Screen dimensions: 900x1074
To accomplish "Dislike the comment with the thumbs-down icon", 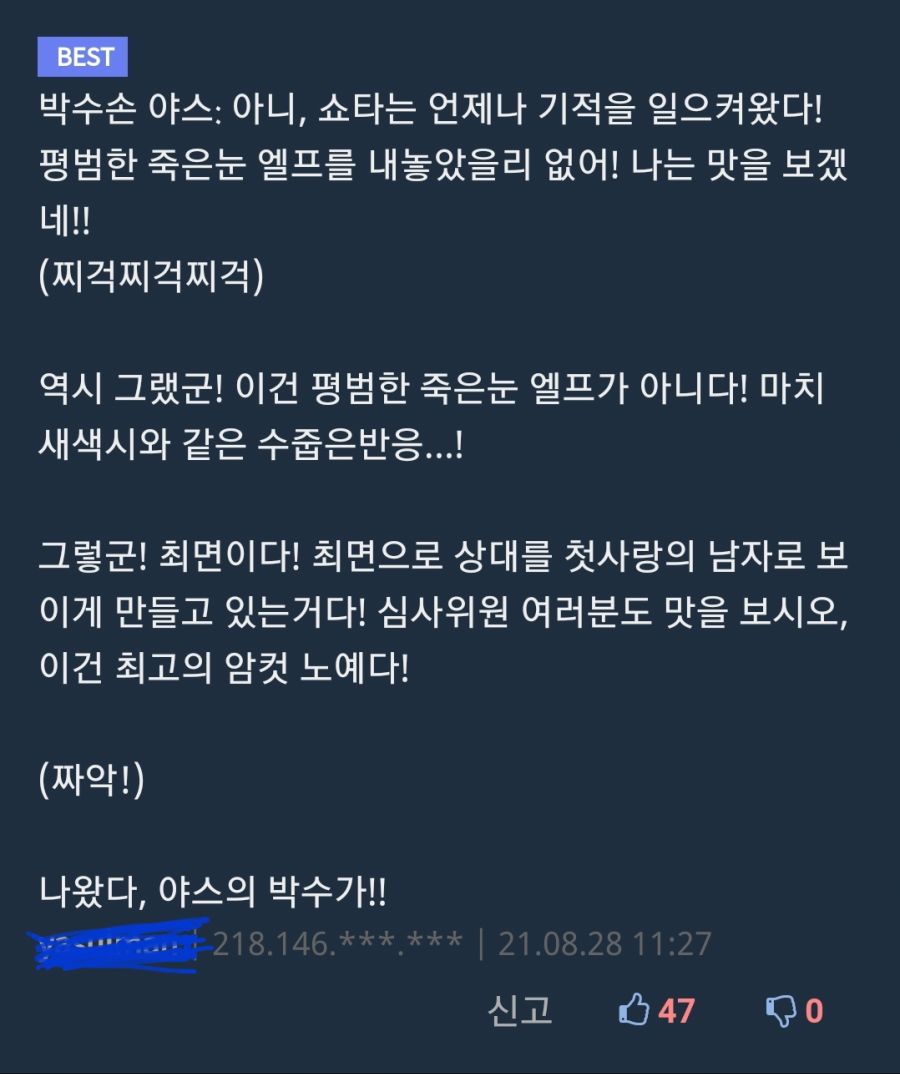I will (780, 1011).
